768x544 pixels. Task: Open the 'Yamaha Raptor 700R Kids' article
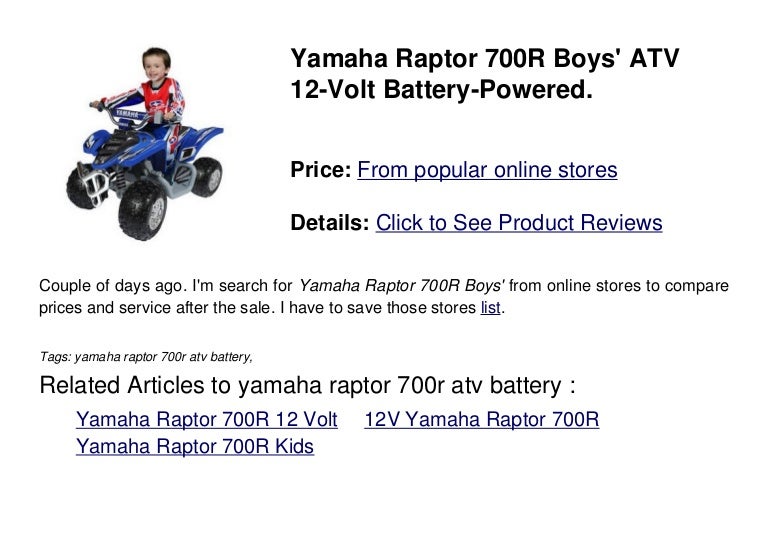pyautogui.click(x=195, y=446)
